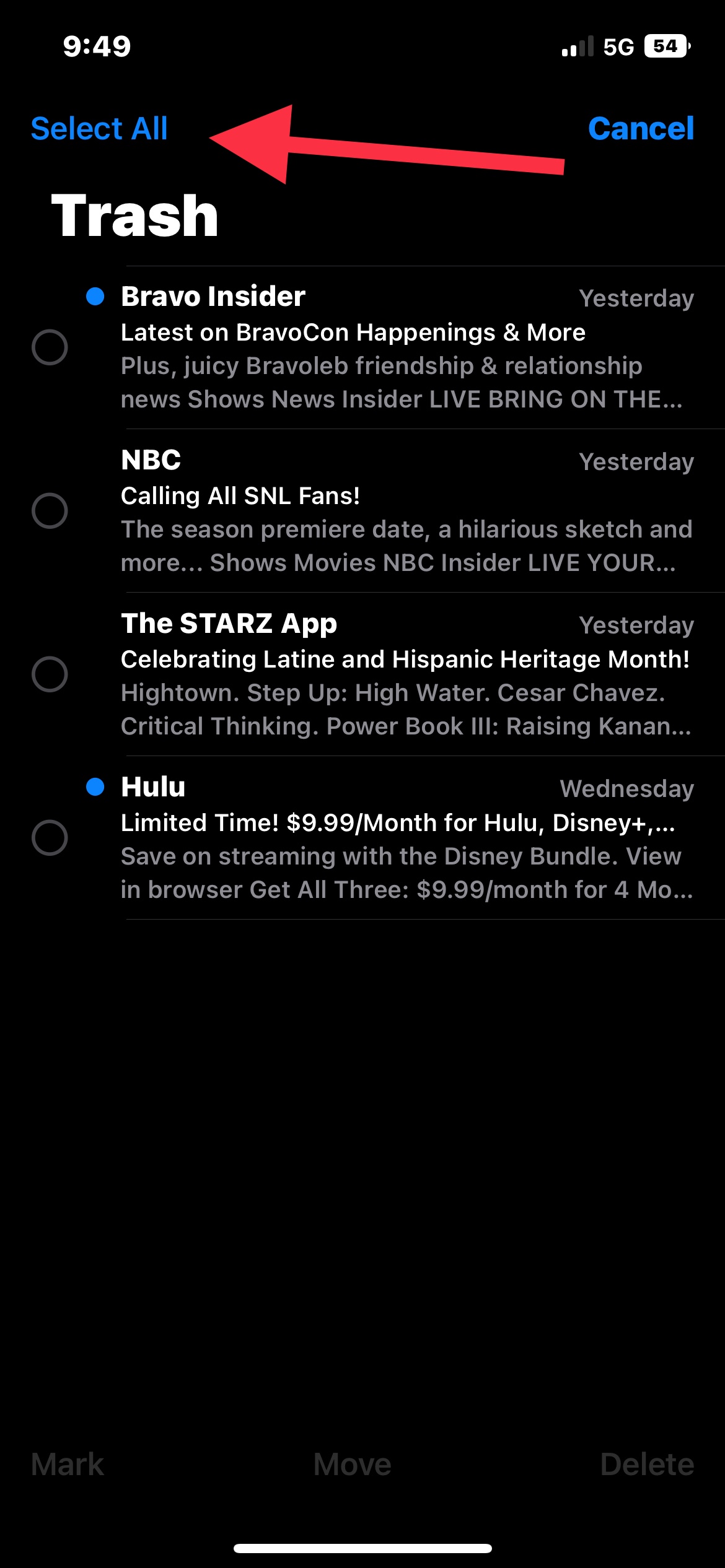Tap Select All to select every email

pyautogui.click(x=99, y=129)
